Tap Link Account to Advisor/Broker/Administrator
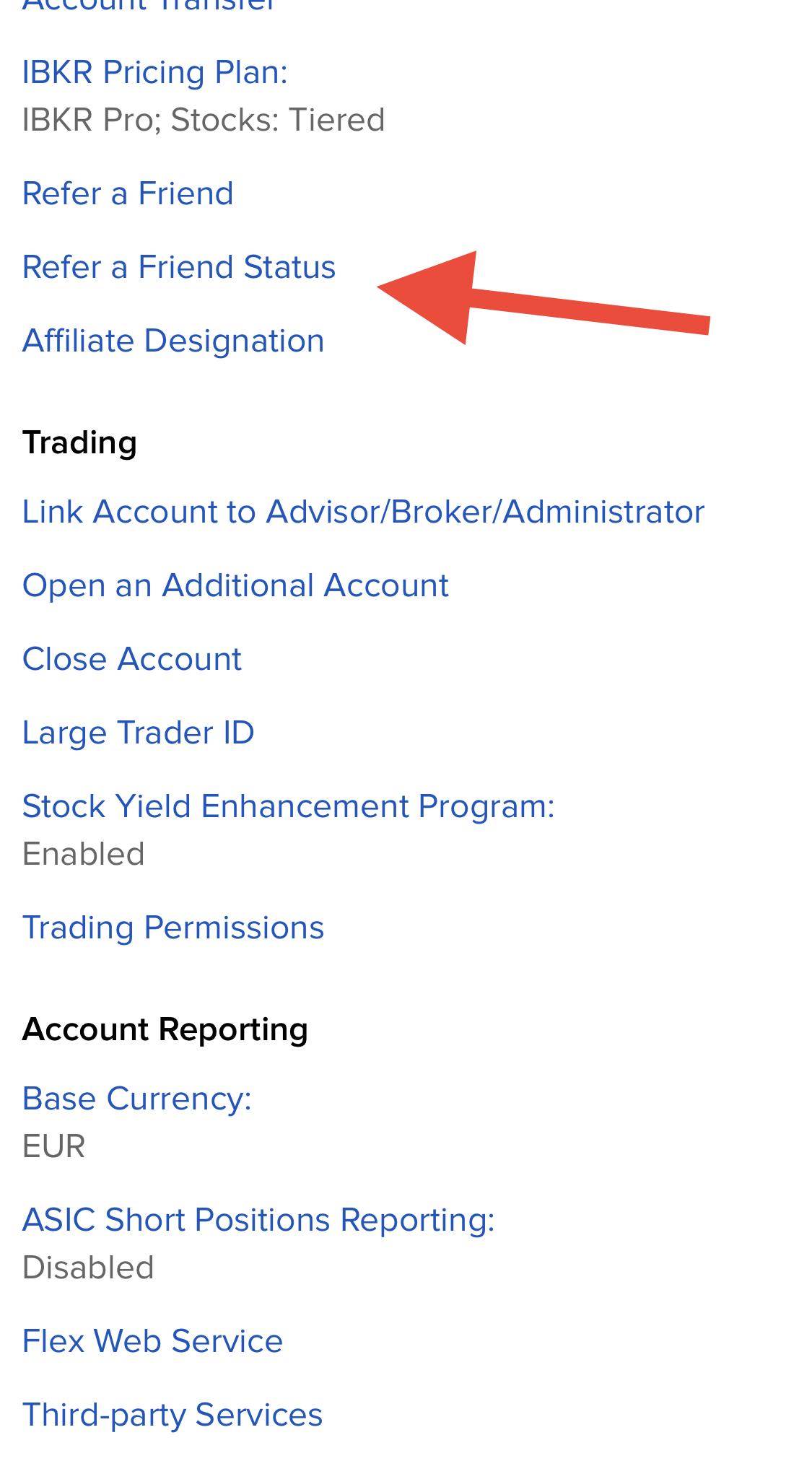812x1461 pixels. point(363,513)
